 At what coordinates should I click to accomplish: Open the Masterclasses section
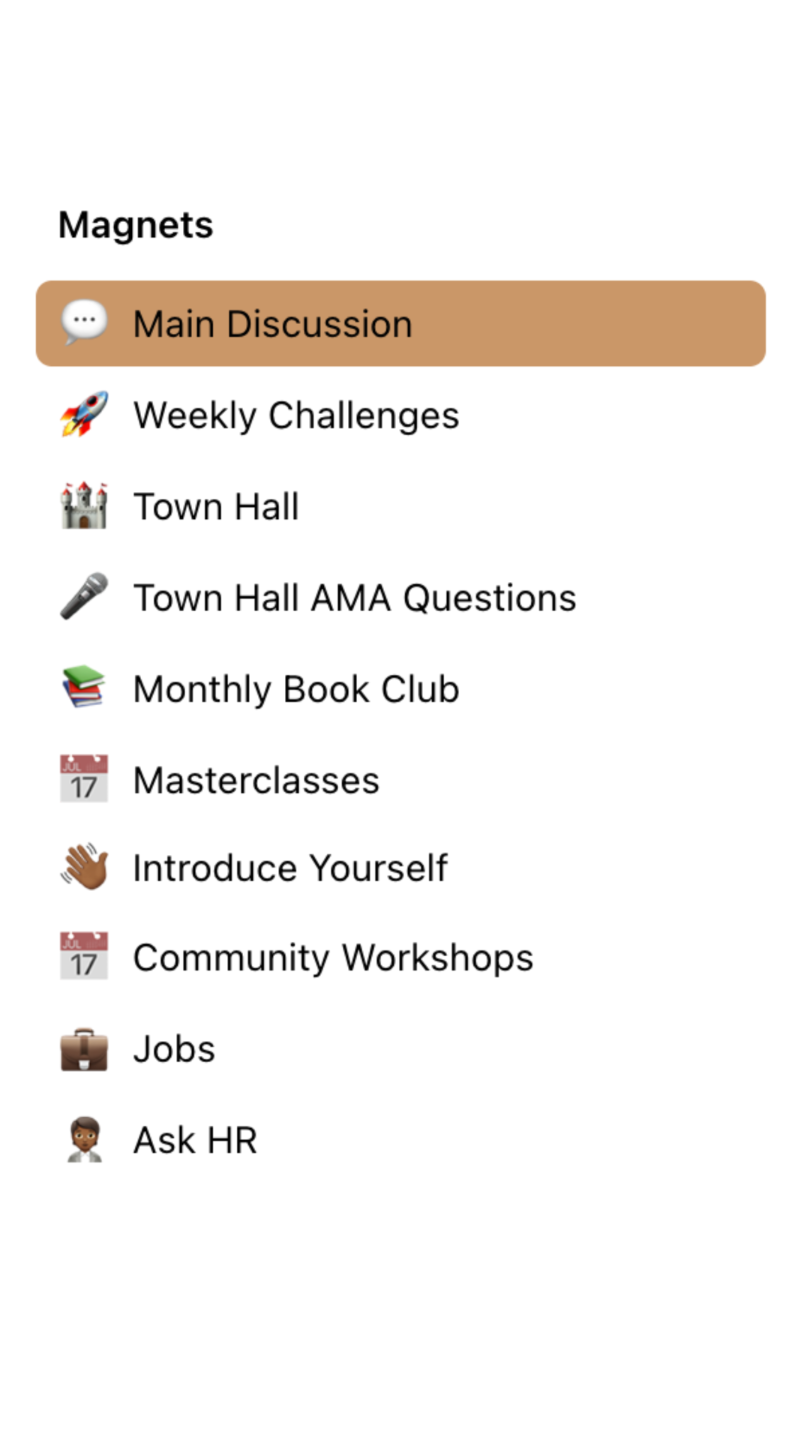(x=256, y=780)
